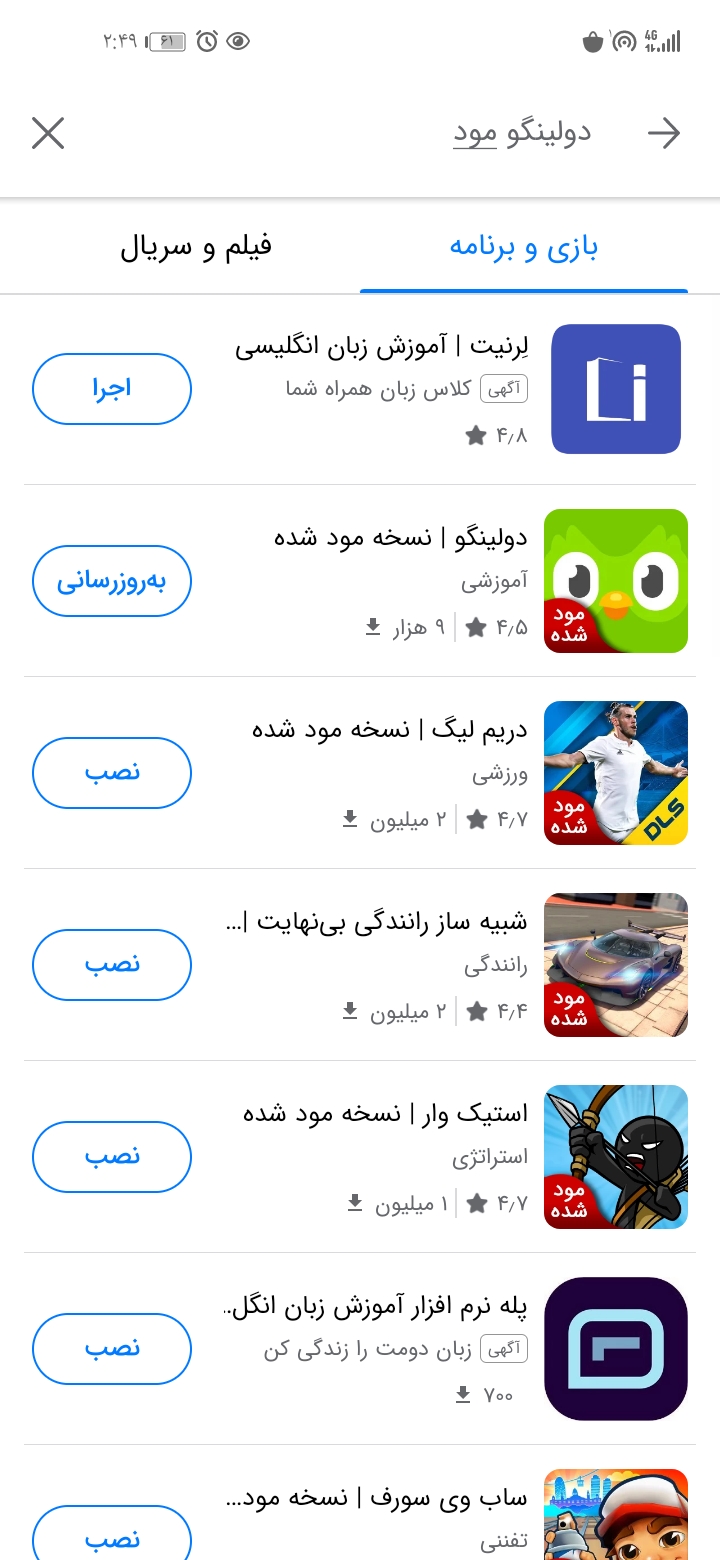Viewport: 720px width, 1560px height.
Task: Tap the search field containing دولینگو مود
Action: pyautogui.click(x=360, y=133)
